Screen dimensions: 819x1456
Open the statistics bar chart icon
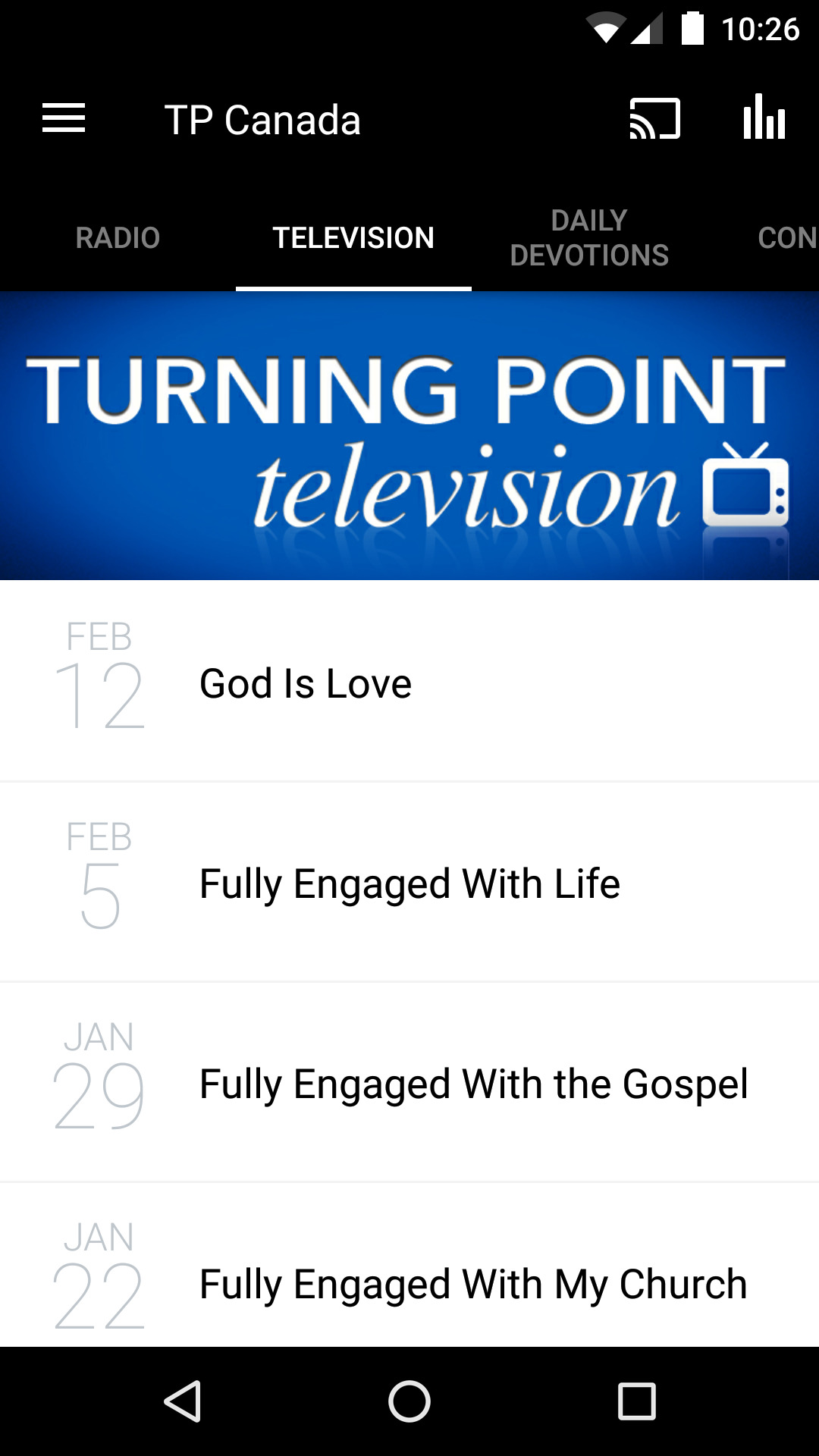764,118
